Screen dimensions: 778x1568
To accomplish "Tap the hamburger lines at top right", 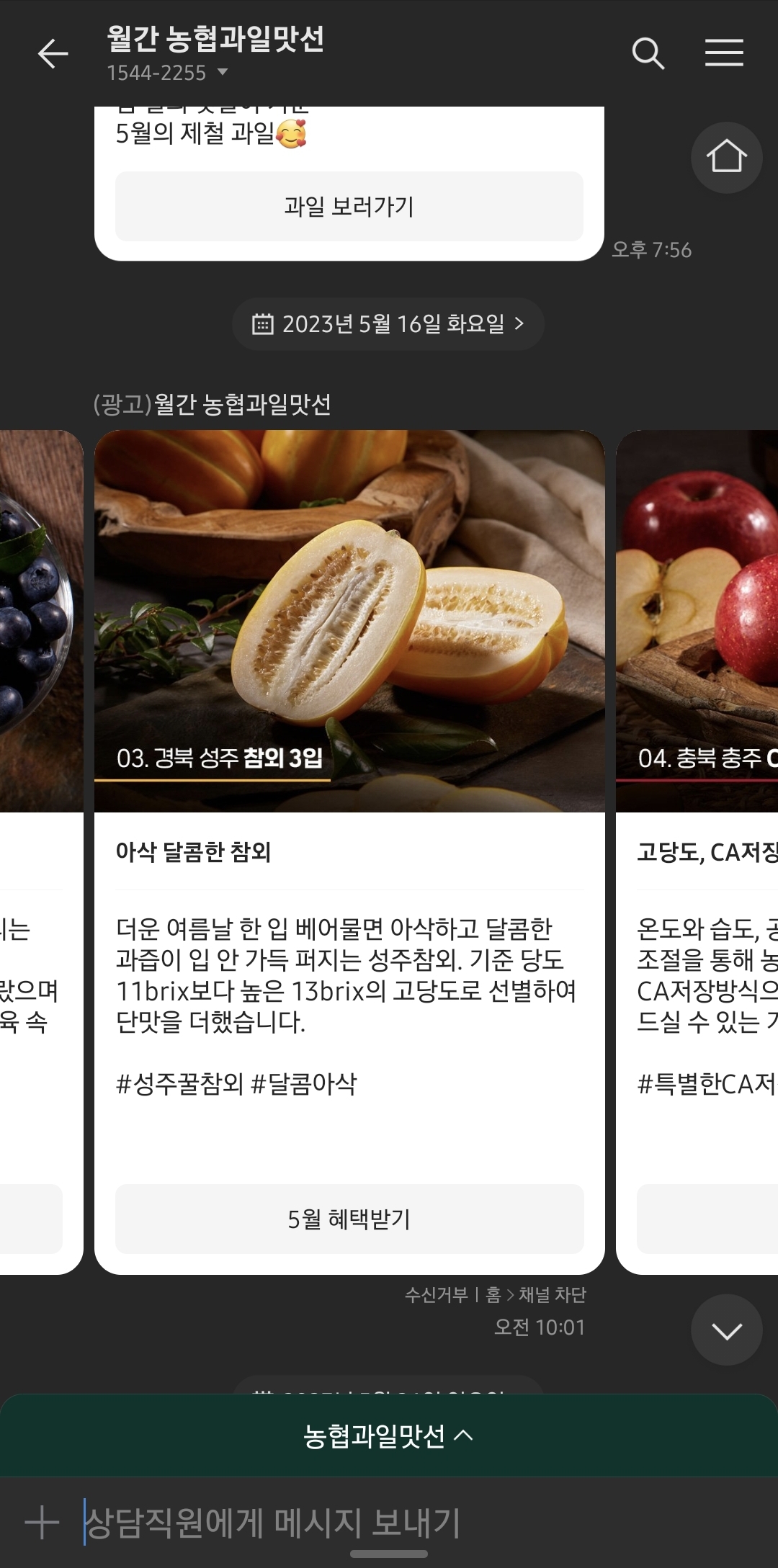I will (x=724, y=54).
